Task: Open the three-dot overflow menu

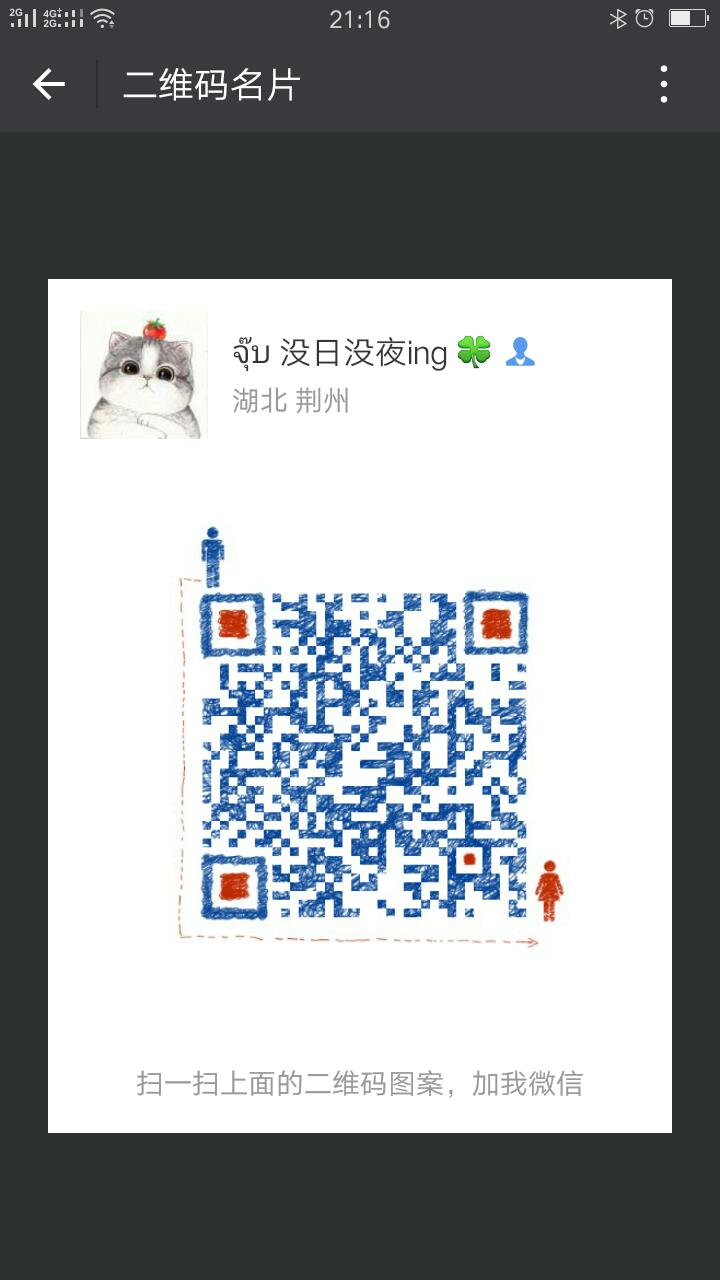Action: (663, 85)
